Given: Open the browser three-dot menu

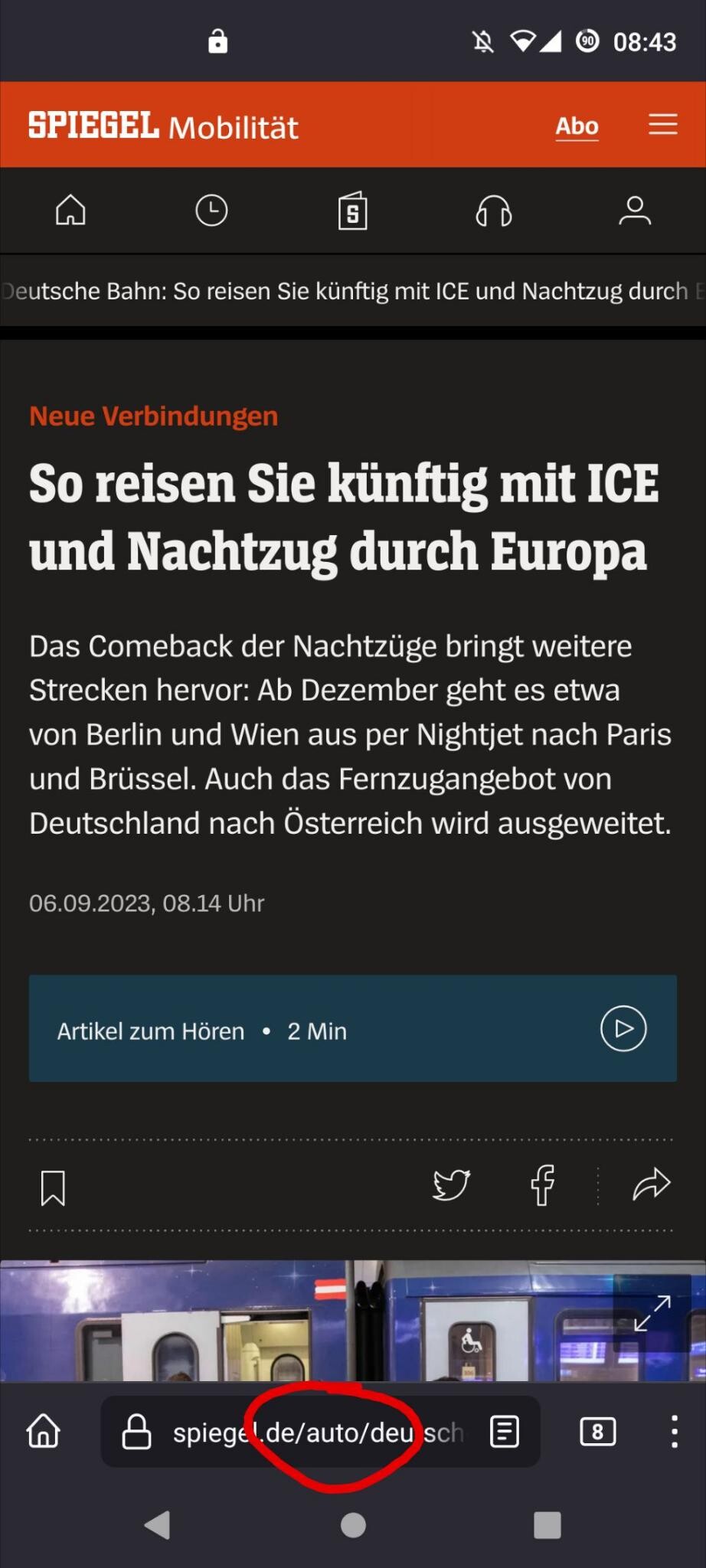Looking at the screenshot, I should point(674,1431).
